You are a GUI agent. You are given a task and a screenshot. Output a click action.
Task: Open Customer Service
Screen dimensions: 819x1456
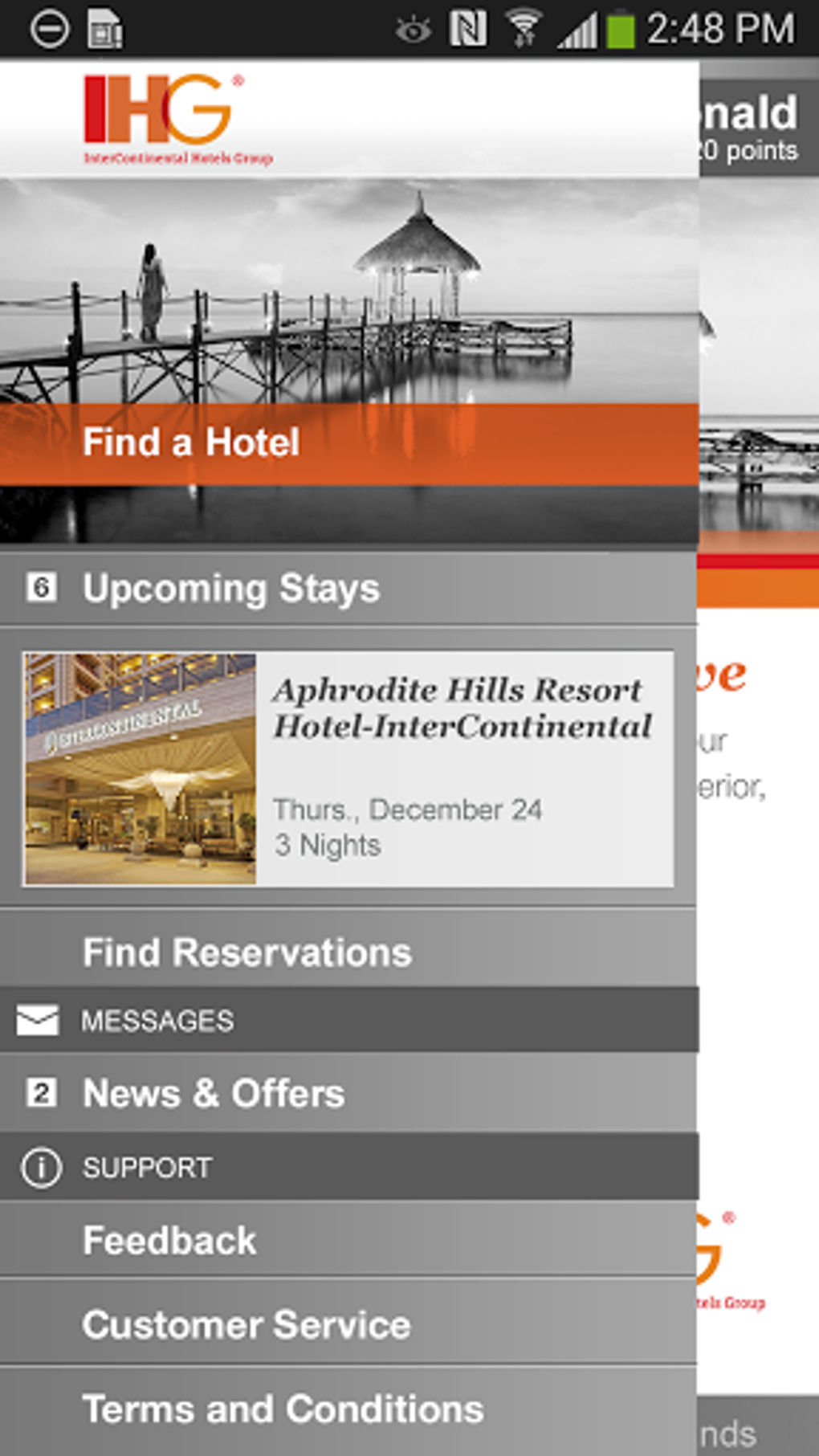tap(348, 1323)
